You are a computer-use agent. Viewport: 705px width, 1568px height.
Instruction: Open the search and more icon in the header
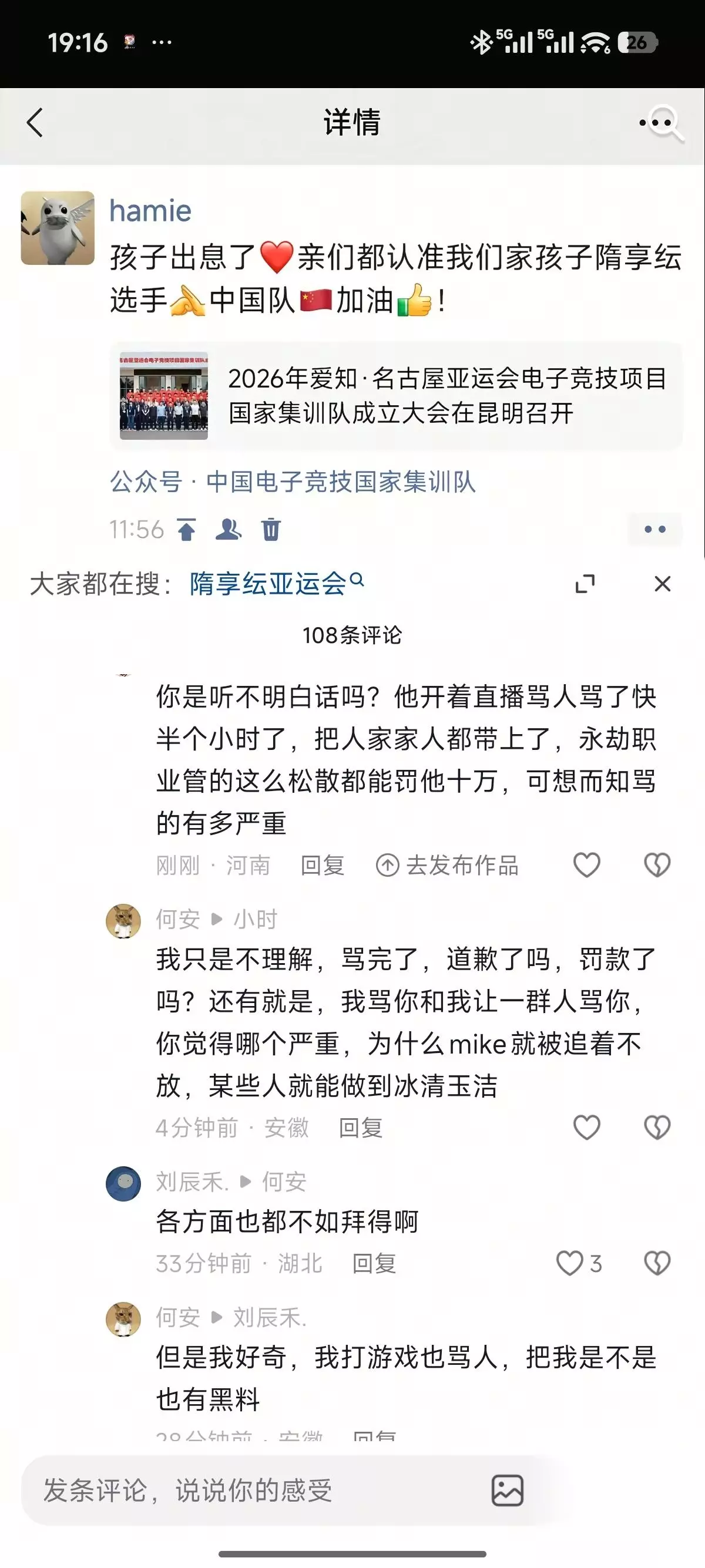(x=660, y=123)
